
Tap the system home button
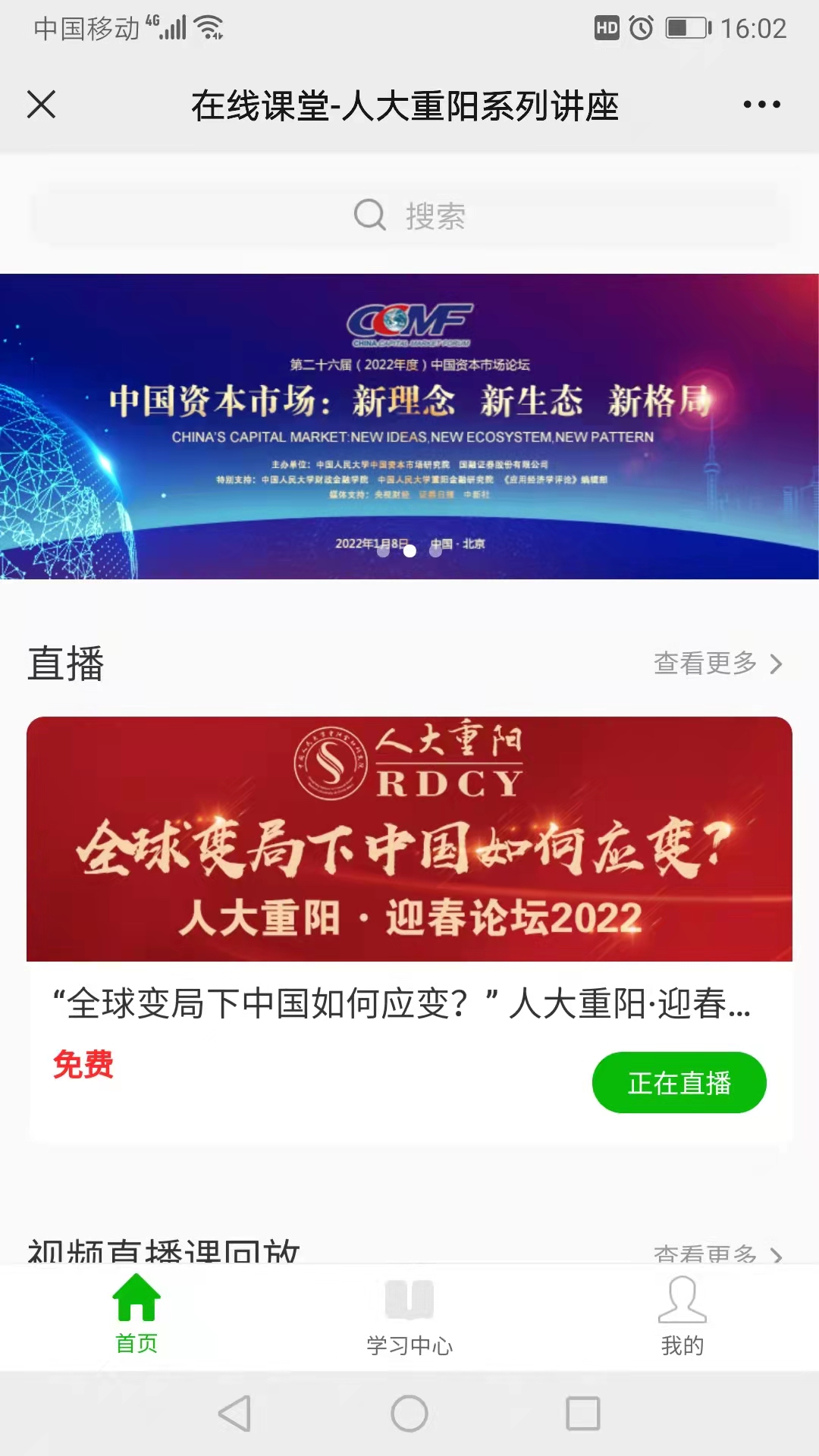[409, 1414]
